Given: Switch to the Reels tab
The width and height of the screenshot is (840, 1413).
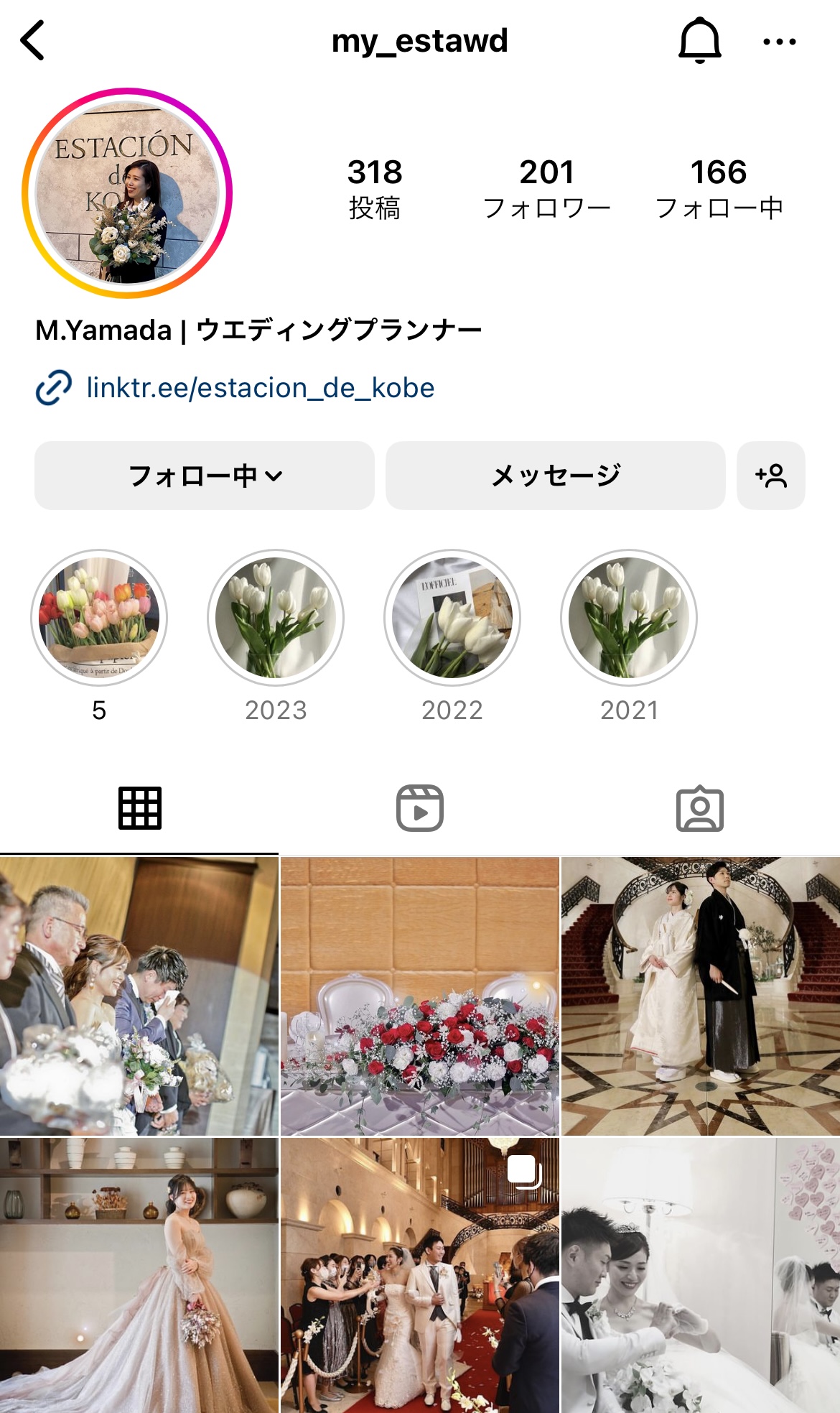Looking at the screenshot, I should point(420,808).
